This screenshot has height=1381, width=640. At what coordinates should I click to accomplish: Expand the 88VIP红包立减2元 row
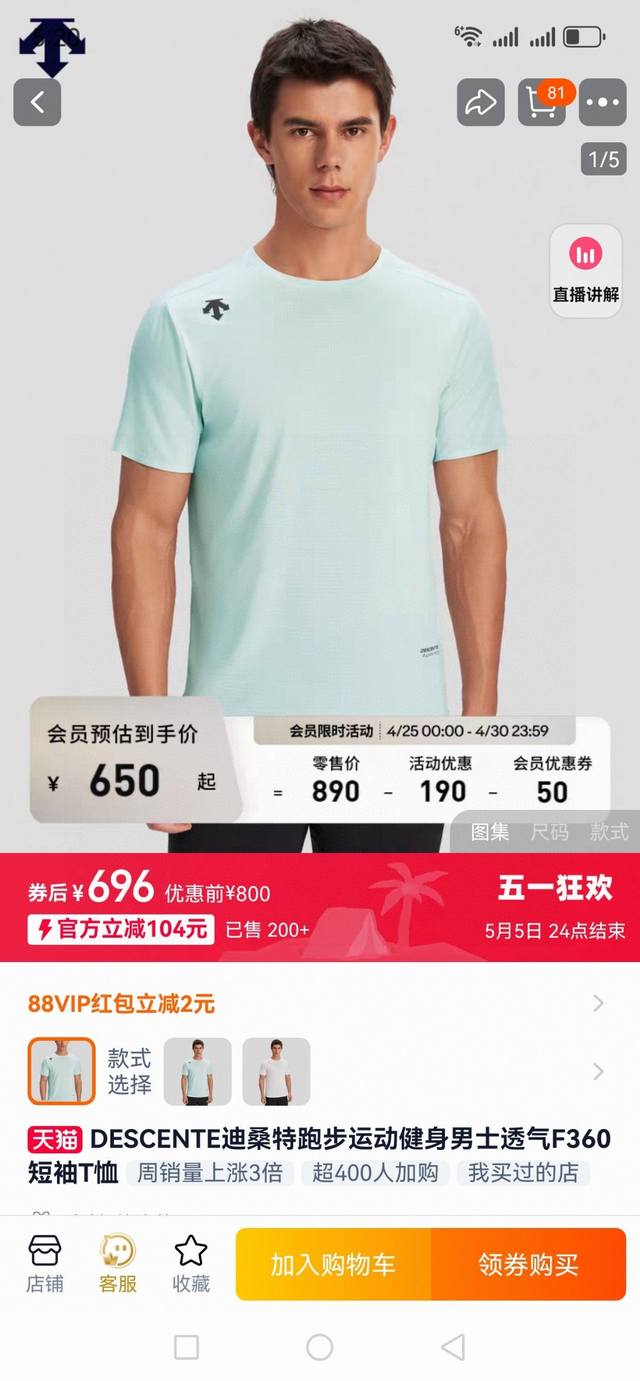598,1003
